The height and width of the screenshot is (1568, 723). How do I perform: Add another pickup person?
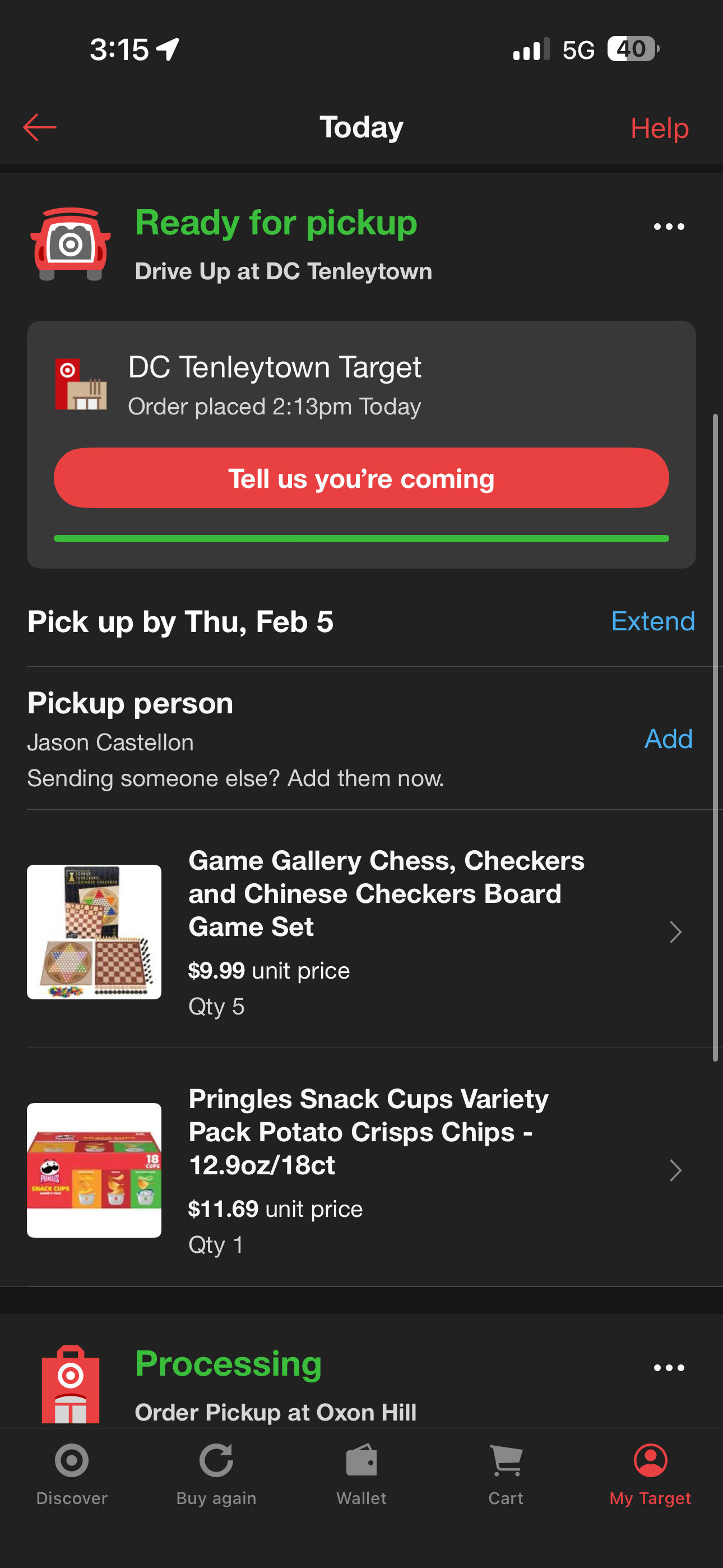668,739
